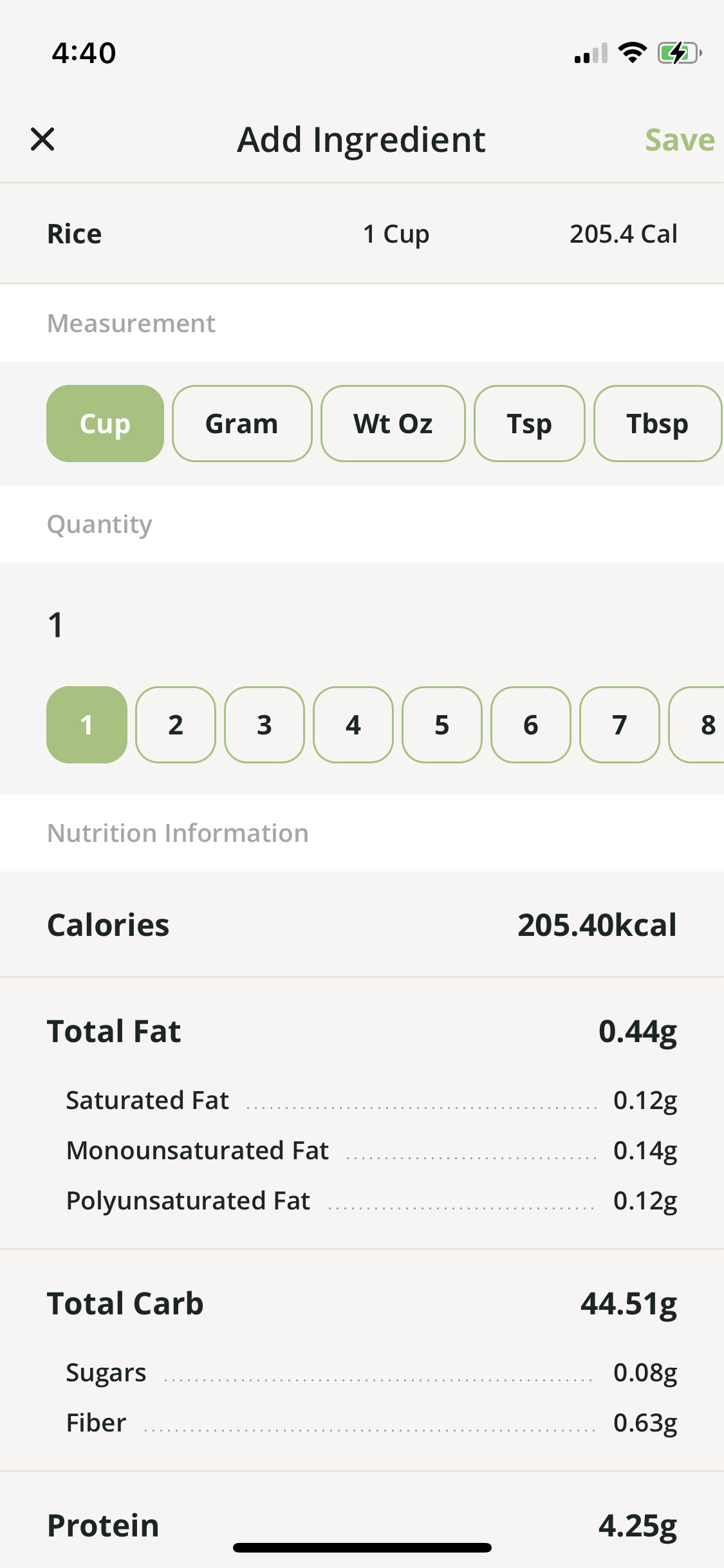This screenshot has width=724, height=1568.
Task: Select the Cup measurement chip
Action: (105, 424)
